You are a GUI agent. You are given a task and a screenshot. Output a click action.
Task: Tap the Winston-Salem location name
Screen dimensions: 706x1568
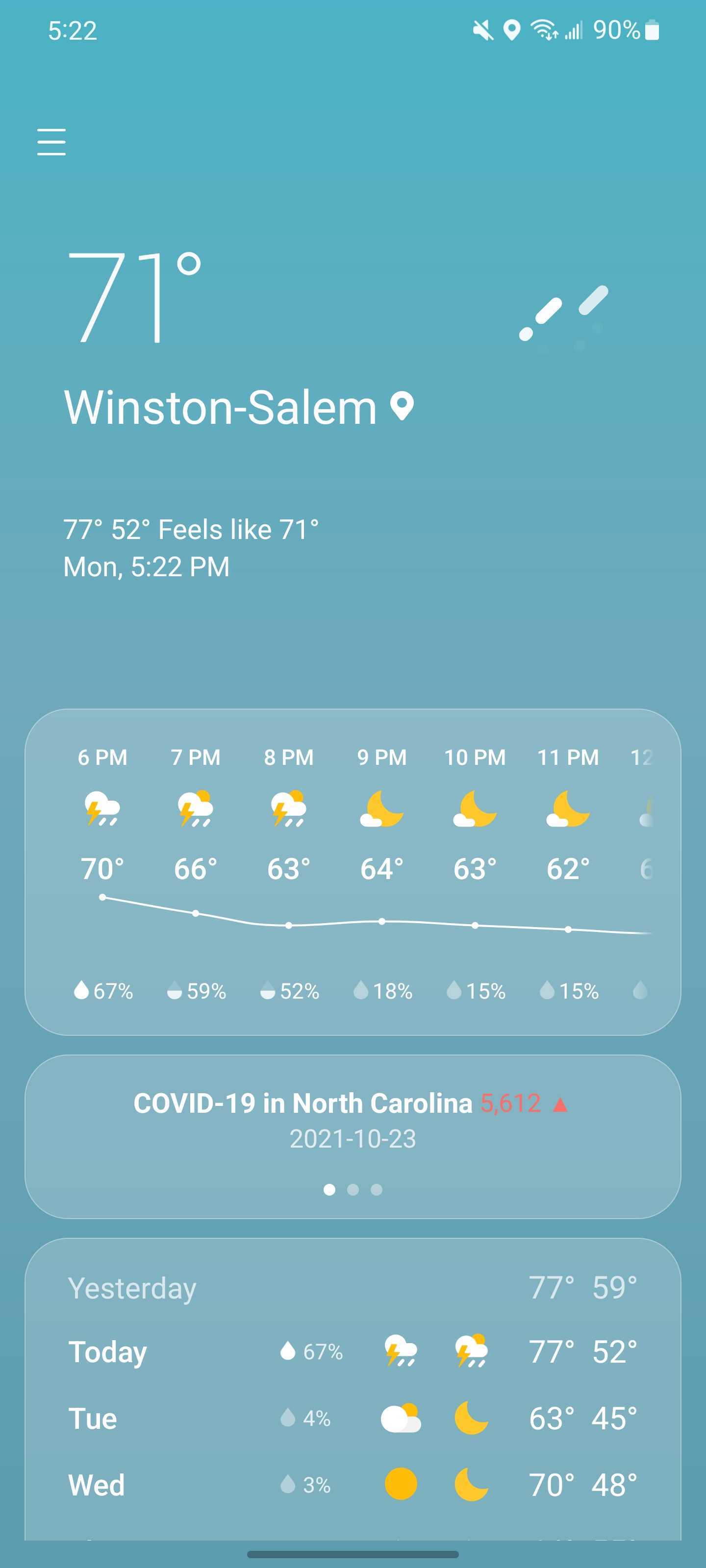221,407
